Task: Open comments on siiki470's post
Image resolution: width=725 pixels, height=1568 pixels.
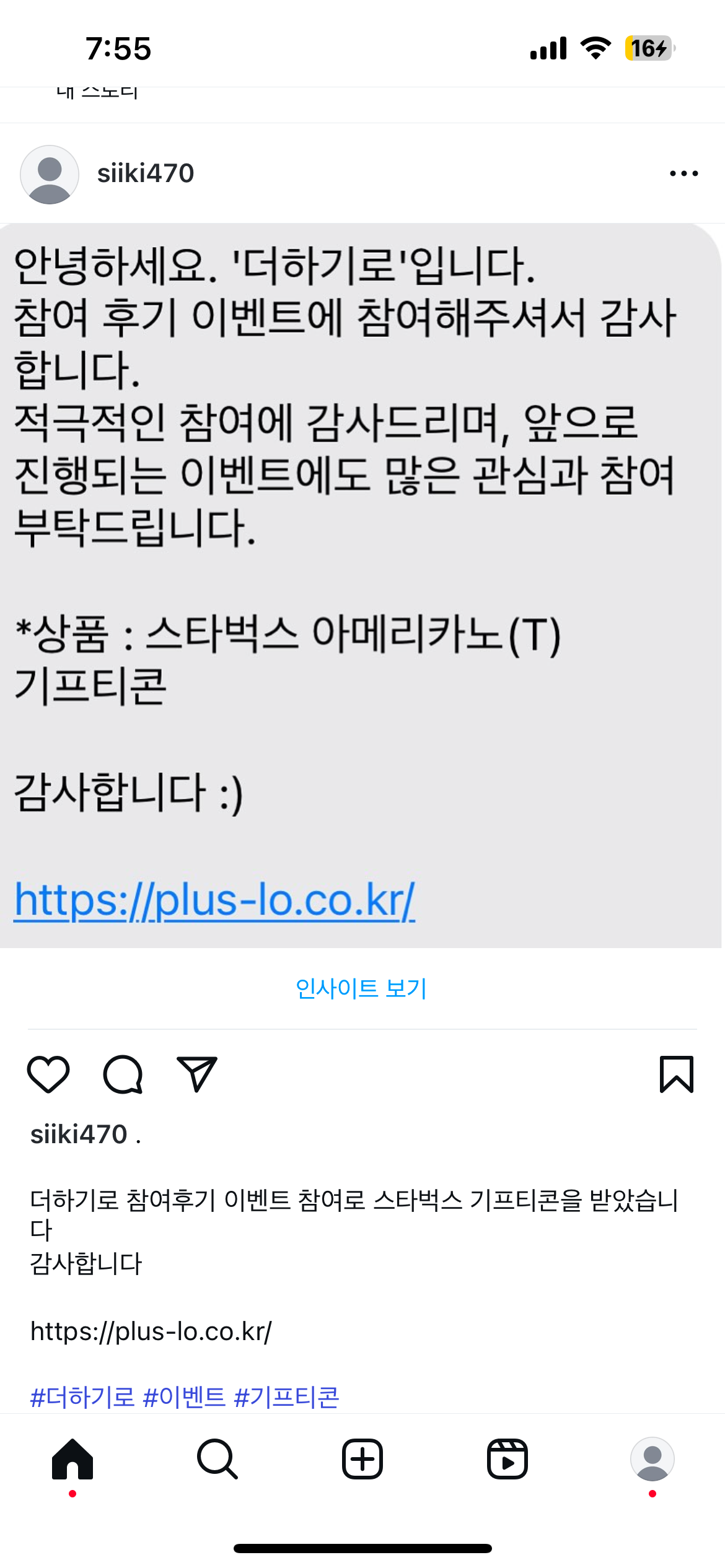Action: pyautogui.click(x=123, y=1074)
